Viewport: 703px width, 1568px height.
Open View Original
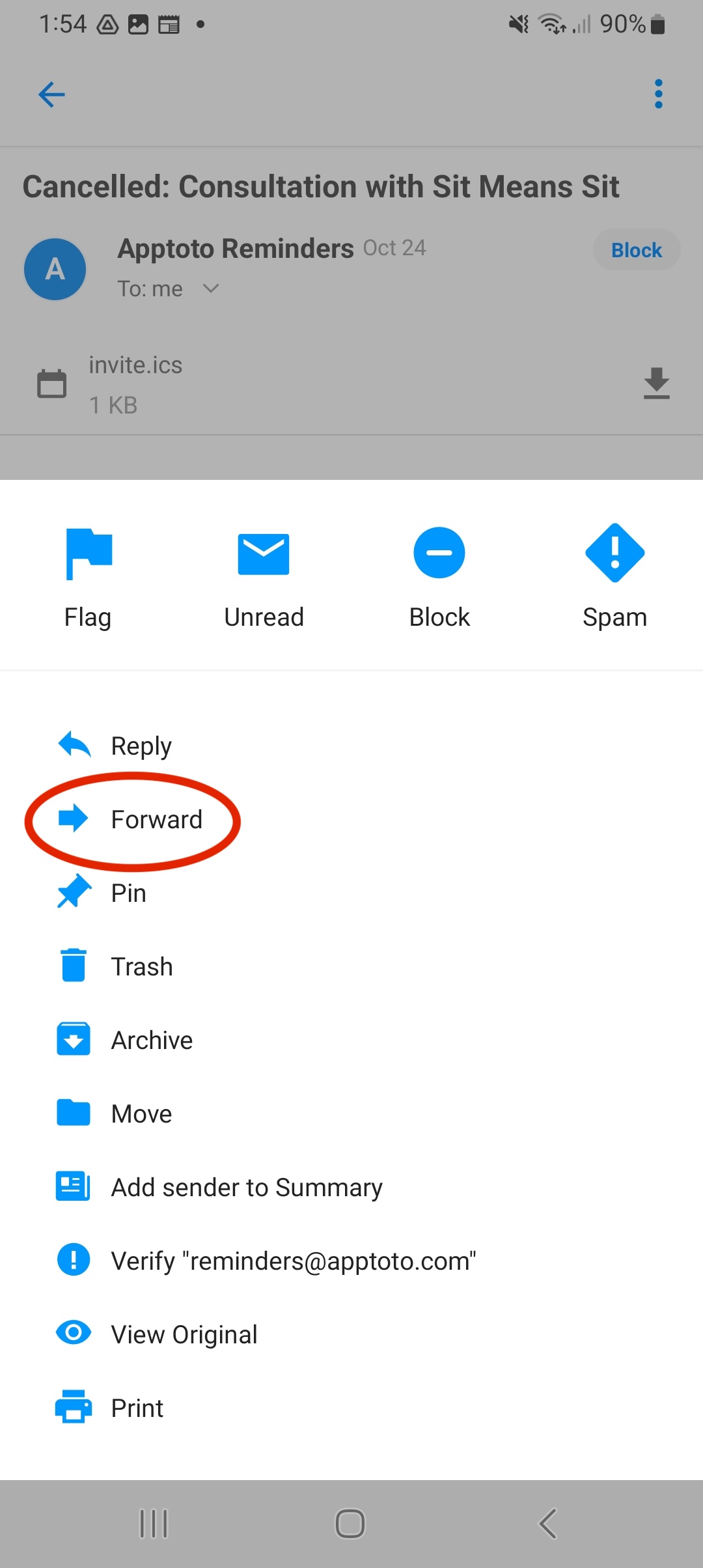point(184,1334)
